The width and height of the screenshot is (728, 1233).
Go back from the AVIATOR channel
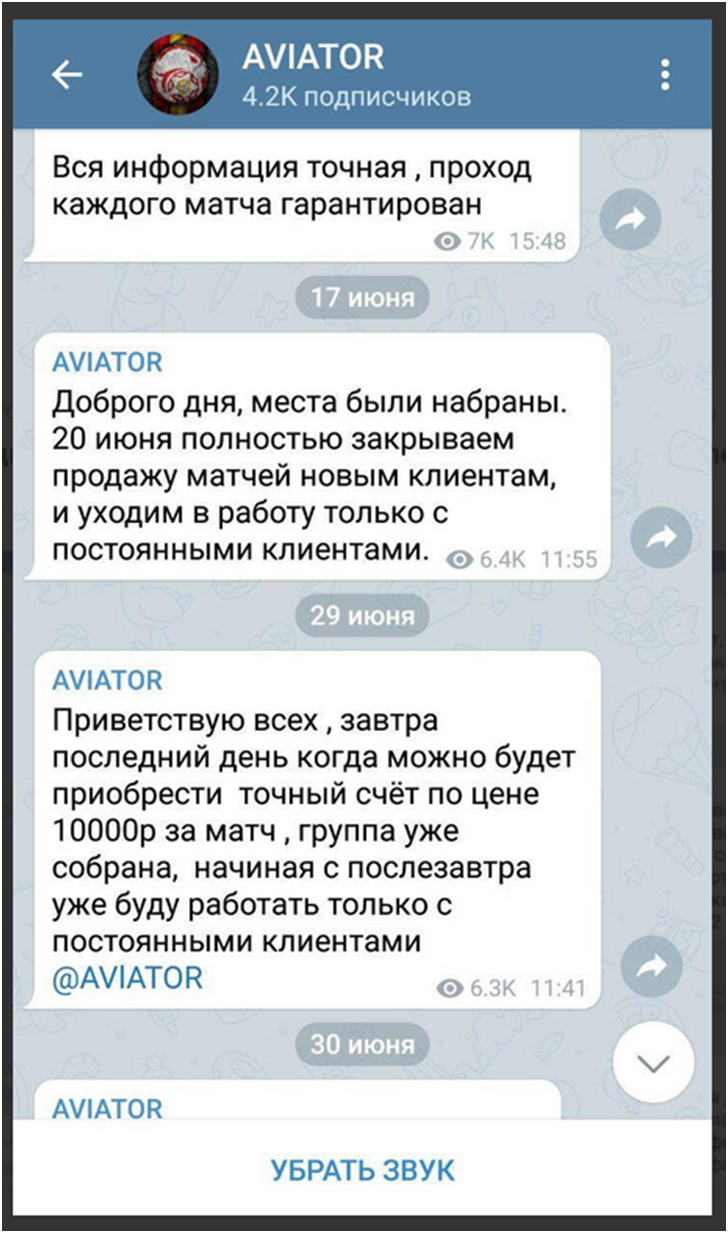(x=67, y=75)
